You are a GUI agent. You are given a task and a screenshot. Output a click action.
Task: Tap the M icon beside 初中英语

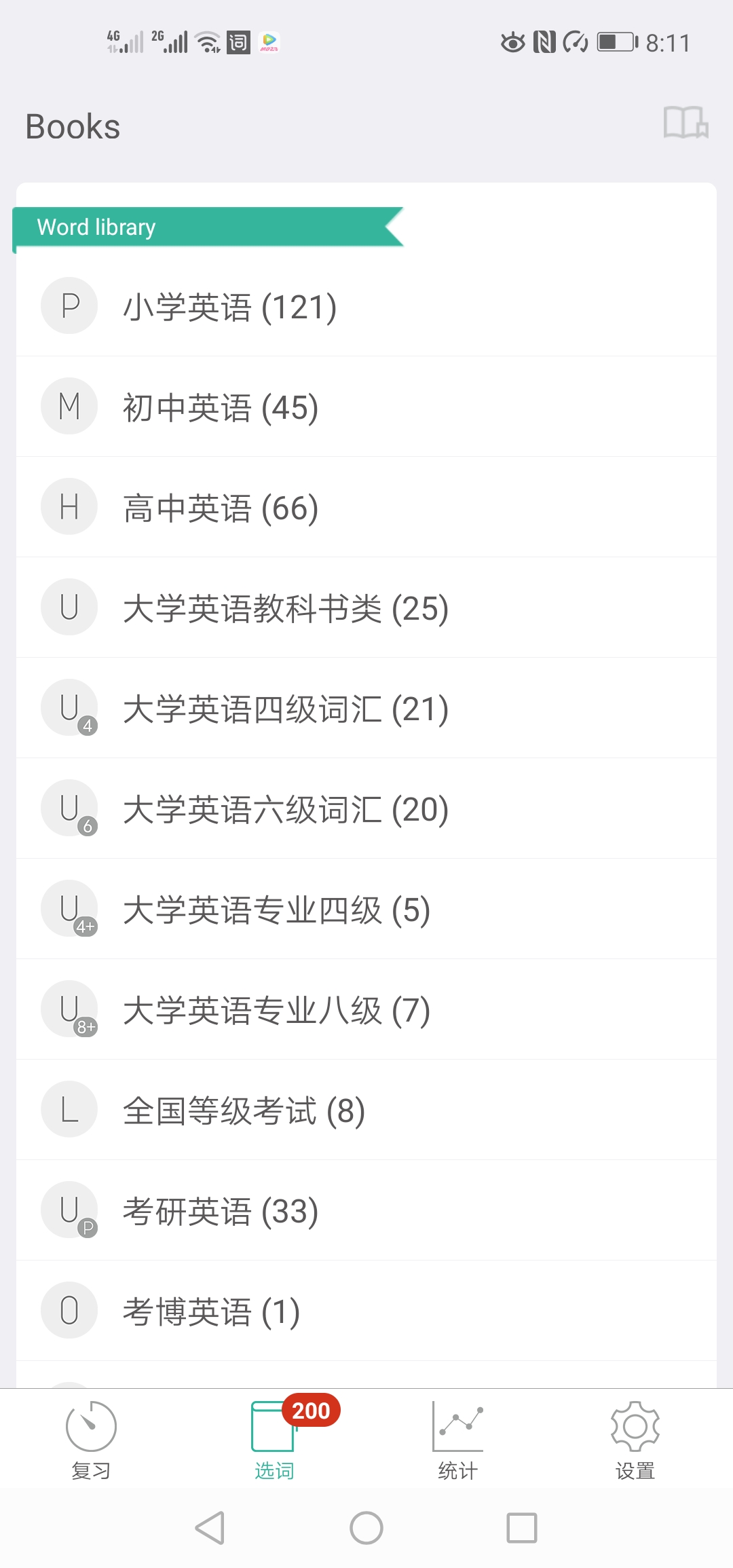pyautogui.click(x=69, y=407)
